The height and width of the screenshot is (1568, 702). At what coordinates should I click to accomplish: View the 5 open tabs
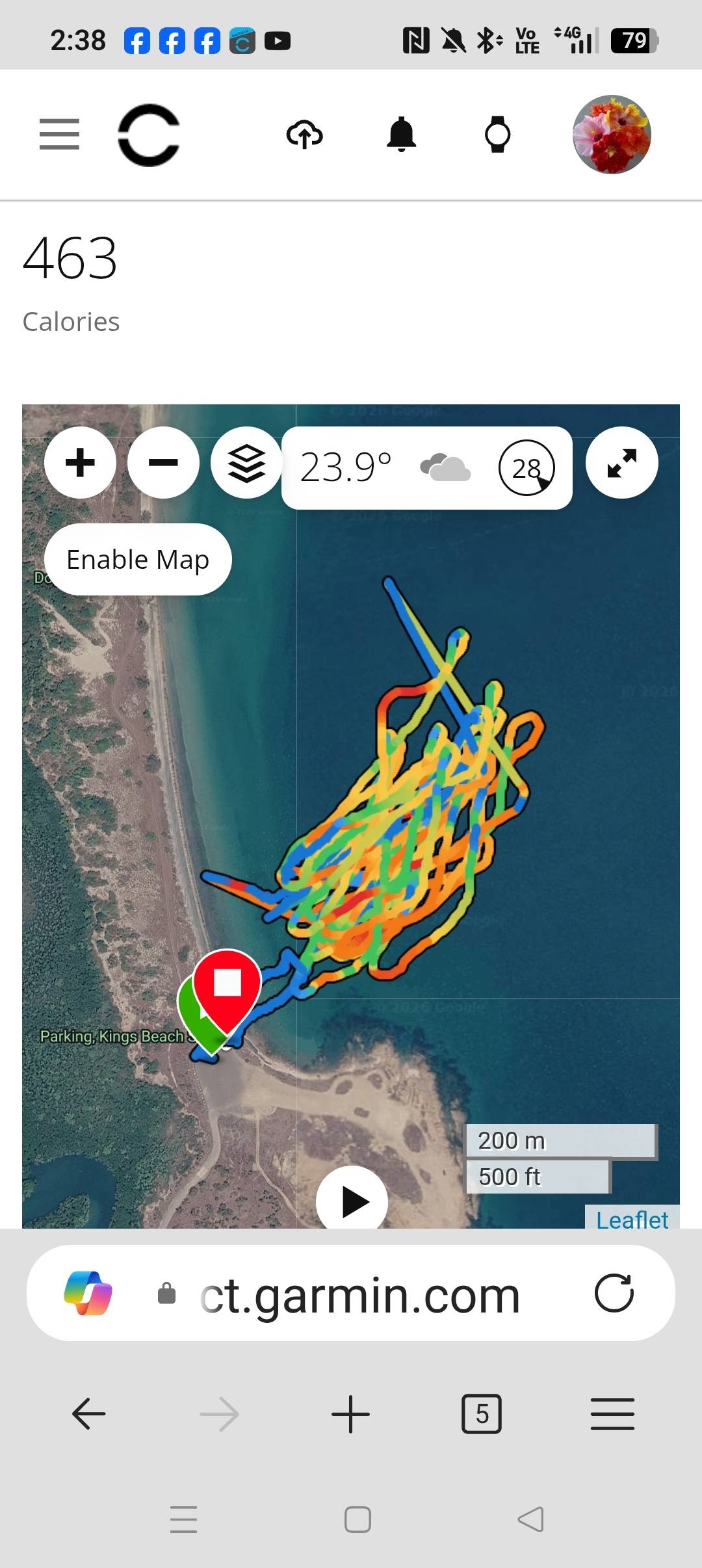pos(482,1414)
